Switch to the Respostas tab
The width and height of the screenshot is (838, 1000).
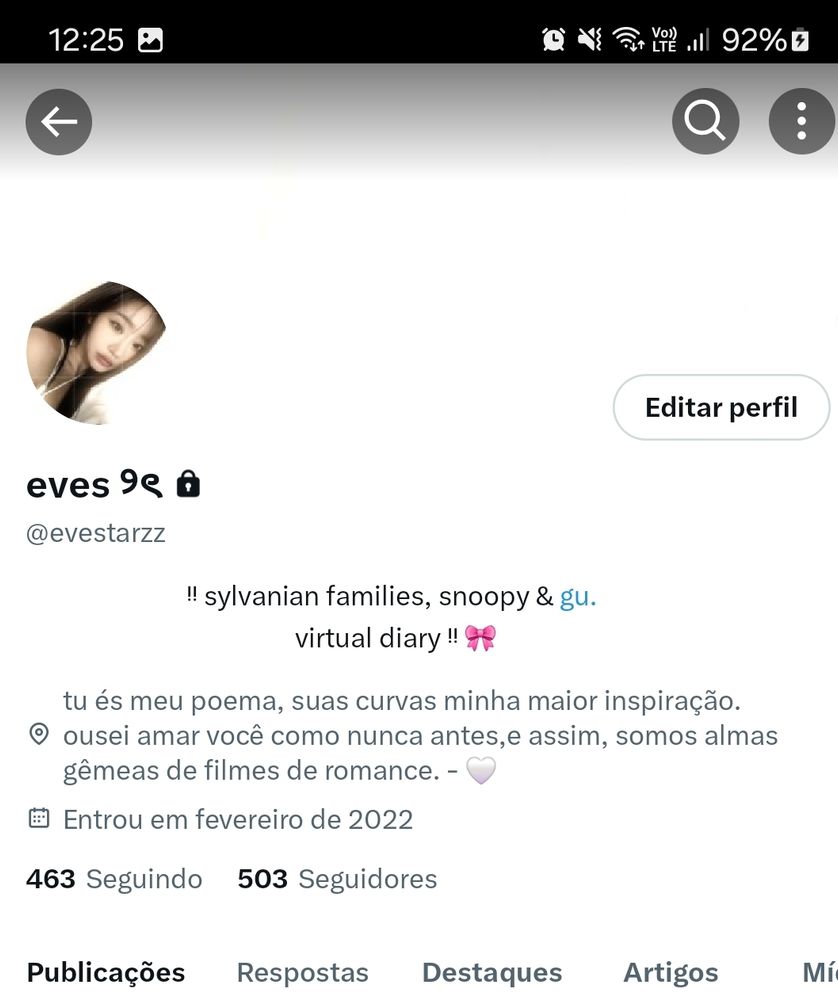pos(302,973)
